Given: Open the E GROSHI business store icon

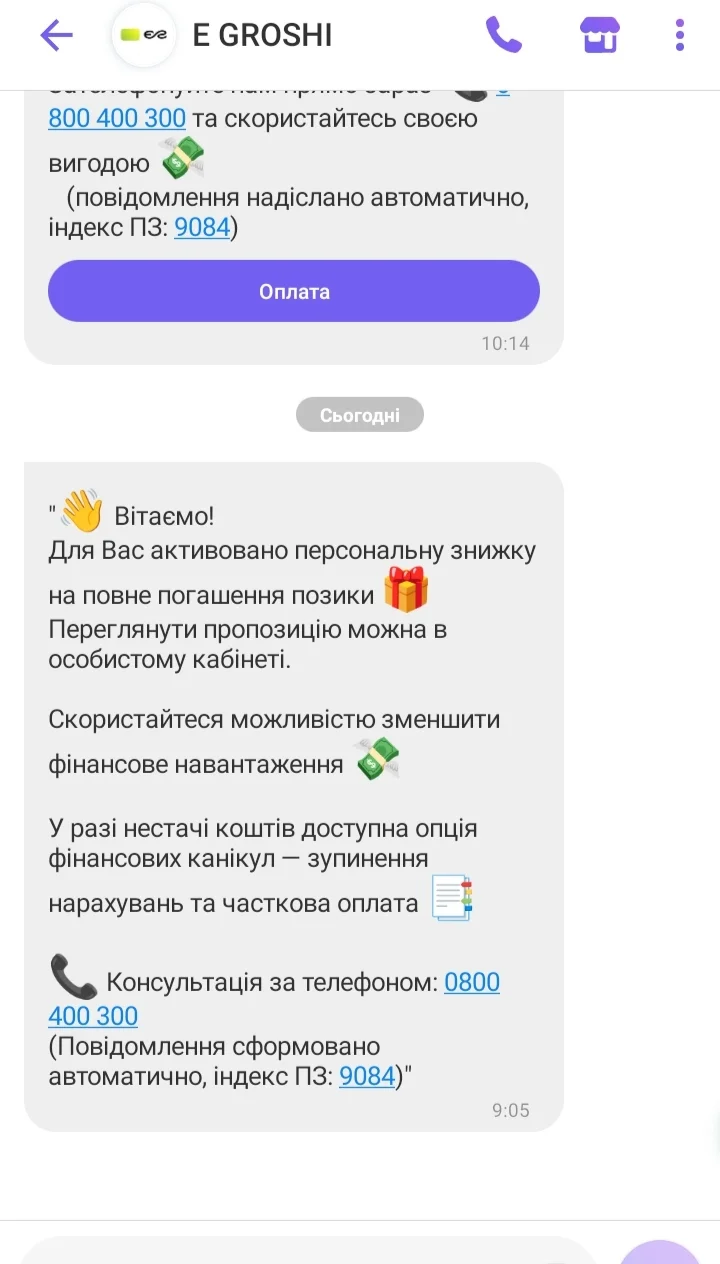Looking at the screenshot, I should click(x=599, y=36).
